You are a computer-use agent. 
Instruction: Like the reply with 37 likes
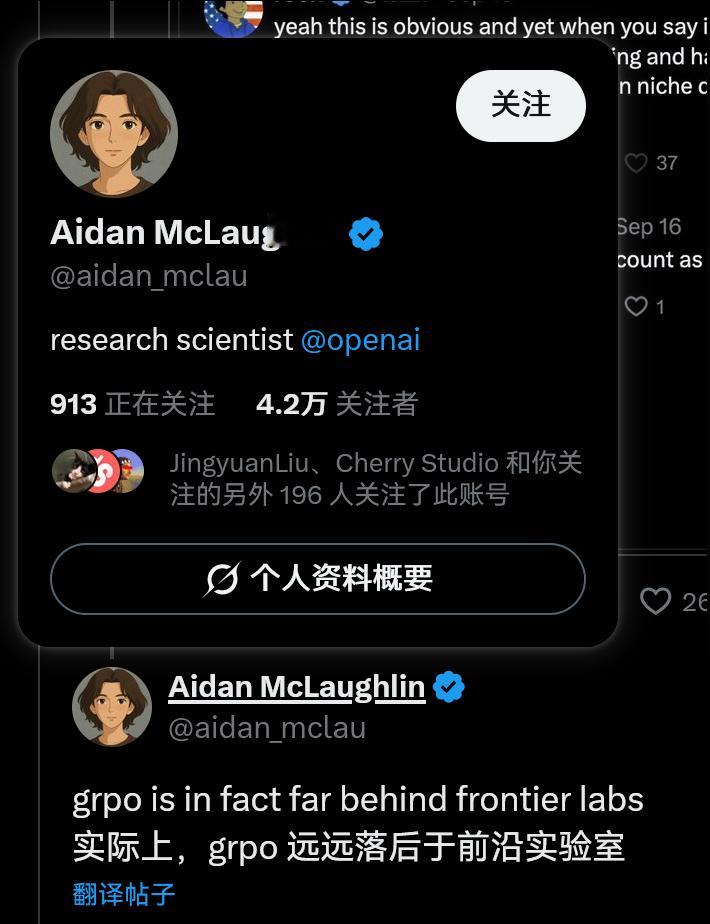tap(637, 163)
